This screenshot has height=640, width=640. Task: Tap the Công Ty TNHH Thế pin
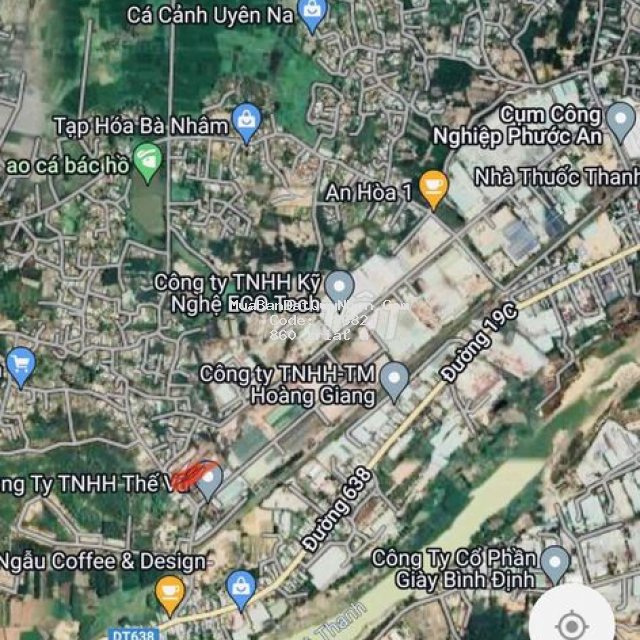(x=209, y=481)
